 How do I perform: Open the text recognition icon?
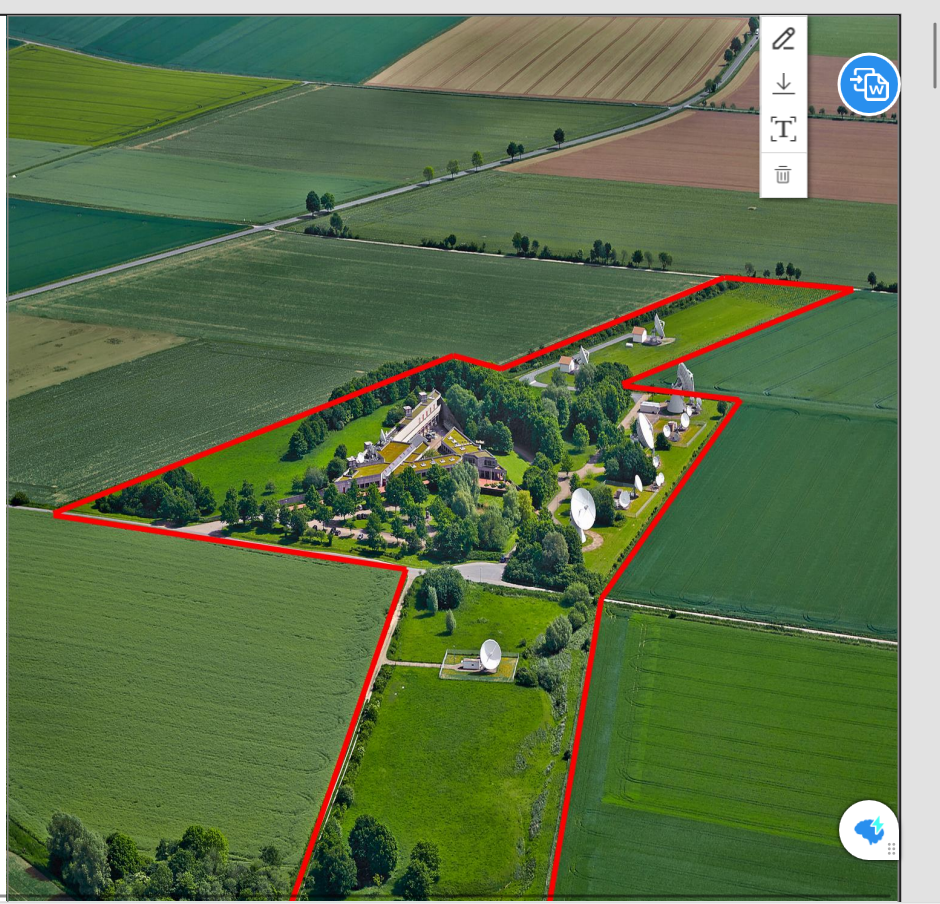[x=783, y=129]
